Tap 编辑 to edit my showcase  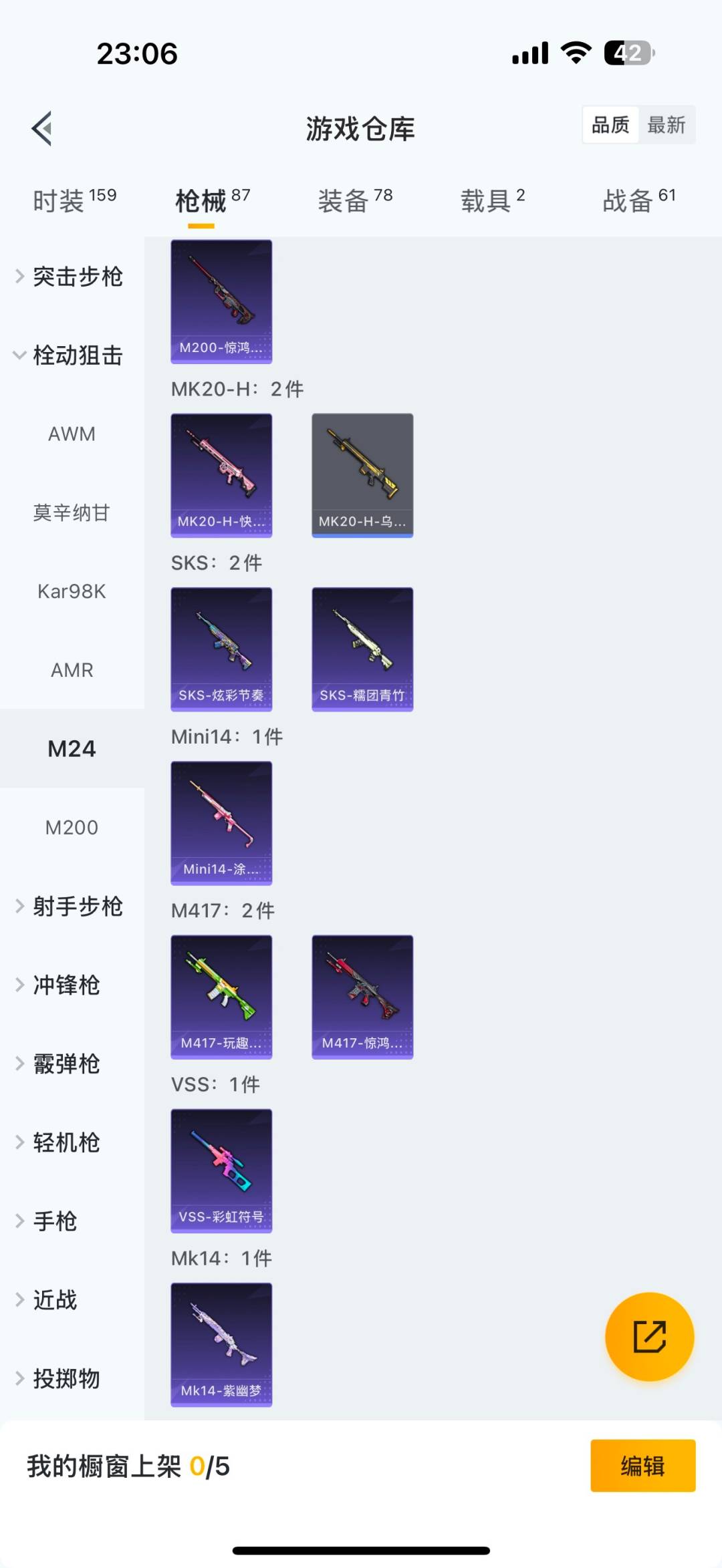[x=642, y=1466]
